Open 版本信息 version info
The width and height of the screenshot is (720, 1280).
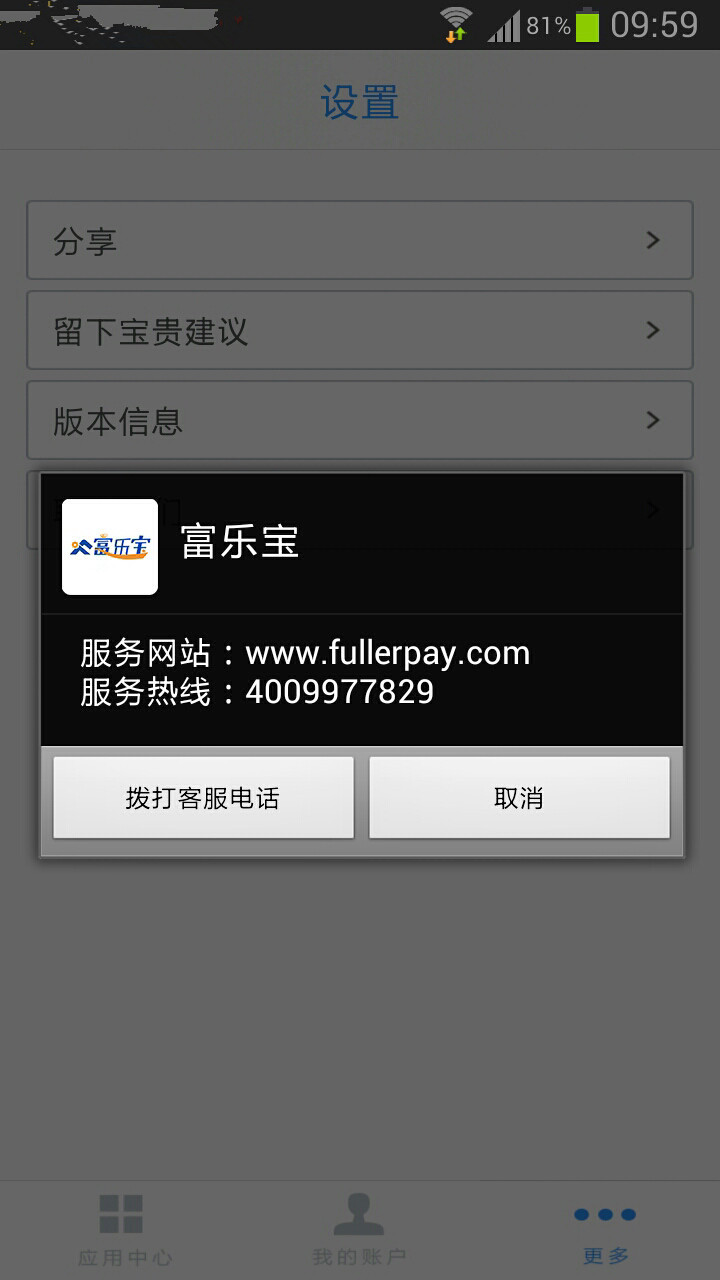360,420
